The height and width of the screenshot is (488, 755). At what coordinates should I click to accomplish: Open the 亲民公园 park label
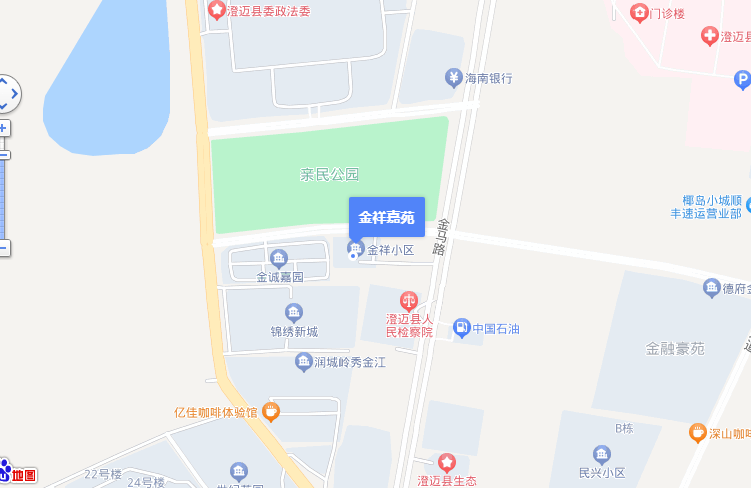329,174
